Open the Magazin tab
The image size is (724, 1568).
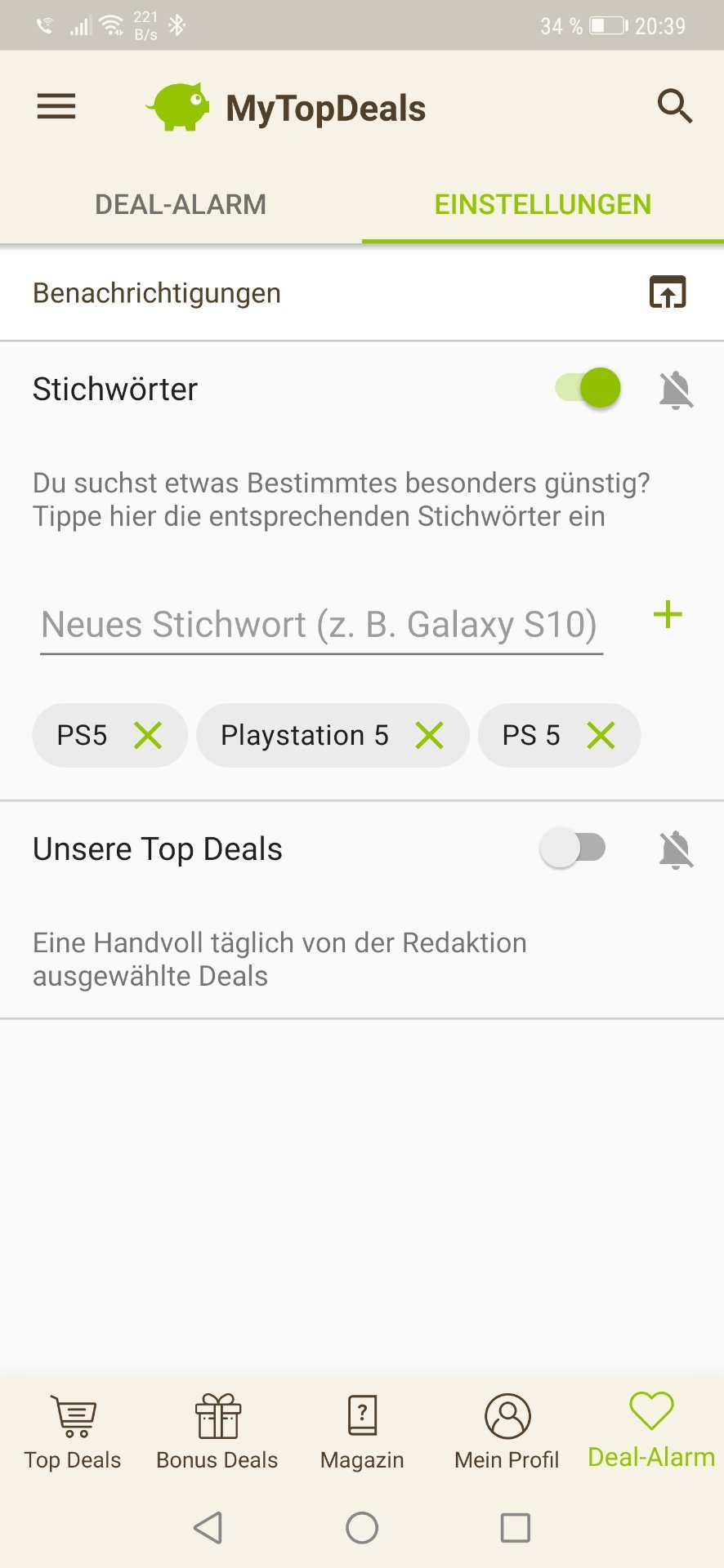362,1432
